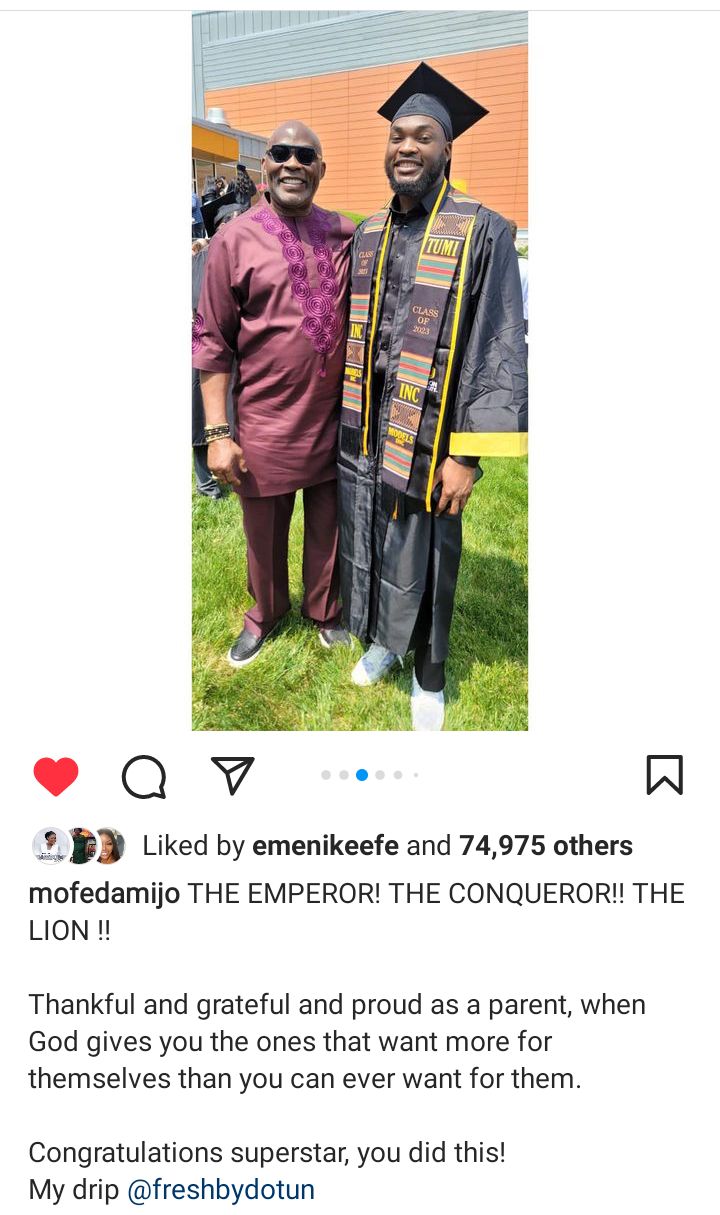Open mofedamijo's profile from the caption

[x=104, y=894]
